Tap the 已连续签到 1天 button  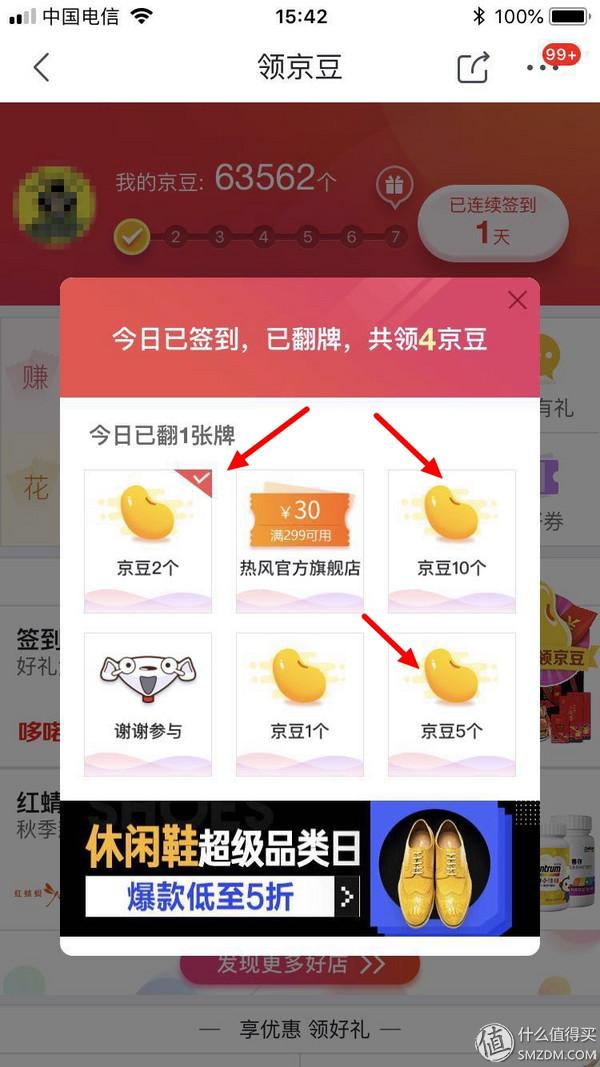[493, 221]
